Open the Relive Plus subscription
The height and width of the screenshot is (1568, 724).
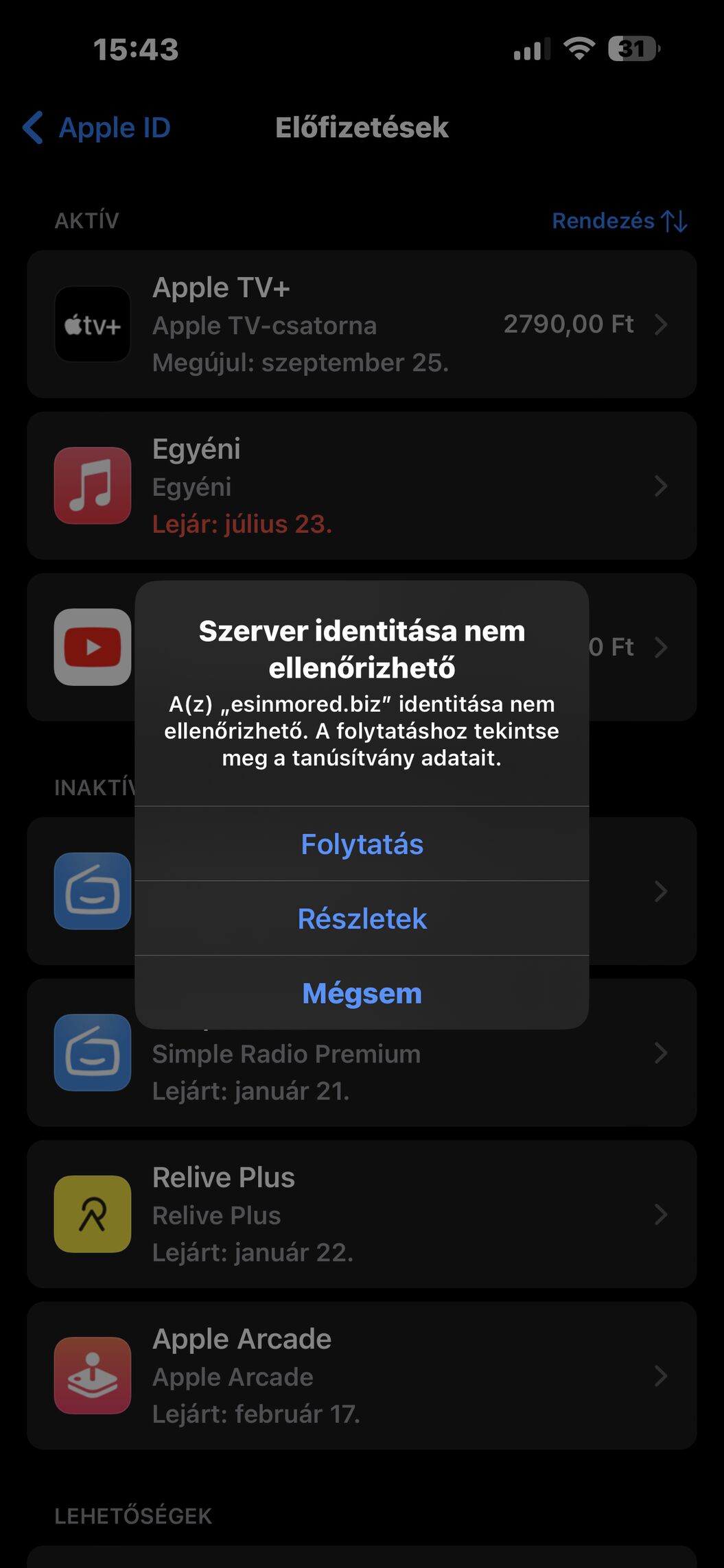[362, 1214]
